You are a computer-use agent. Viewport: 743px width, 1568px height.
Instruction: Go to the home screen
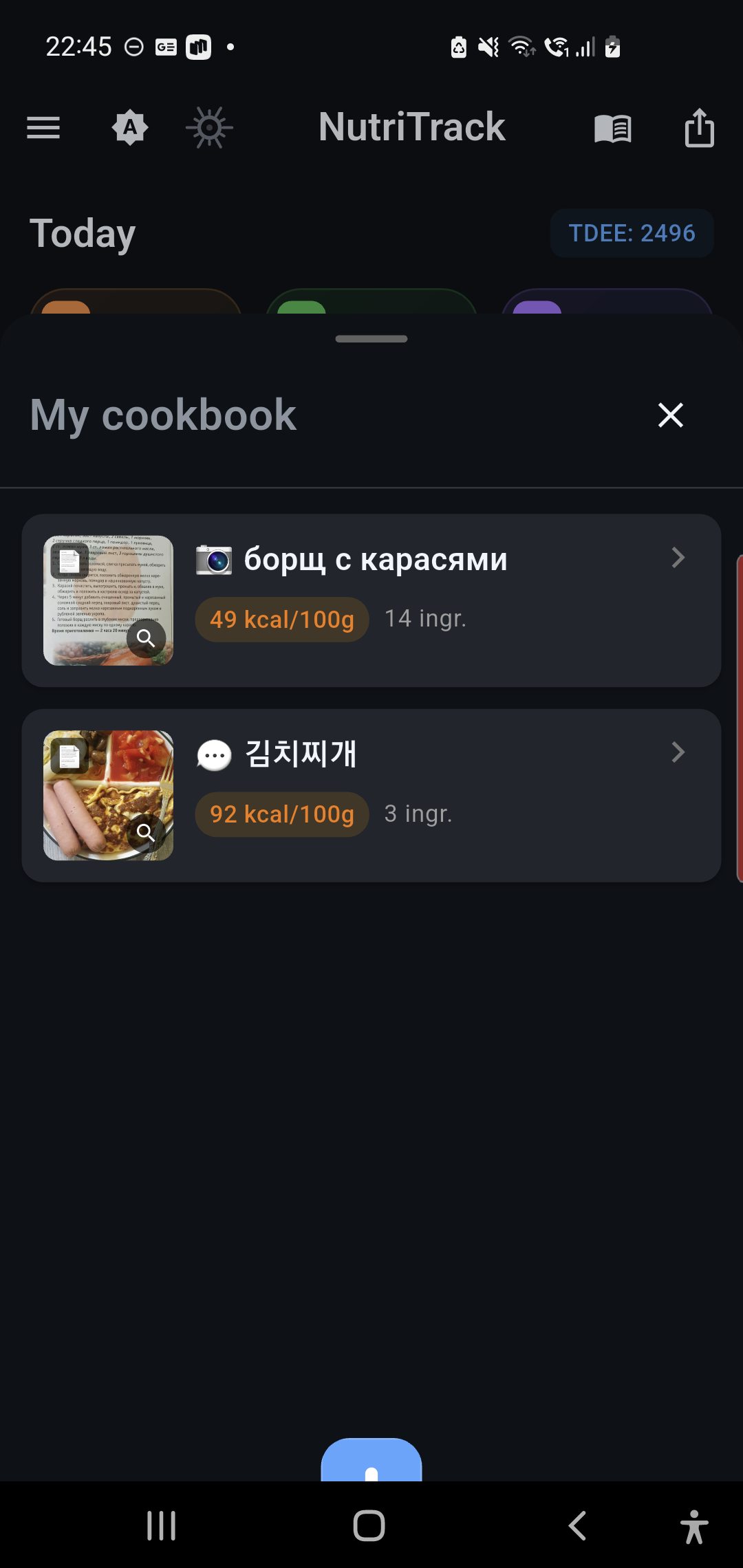[369, 1525]
